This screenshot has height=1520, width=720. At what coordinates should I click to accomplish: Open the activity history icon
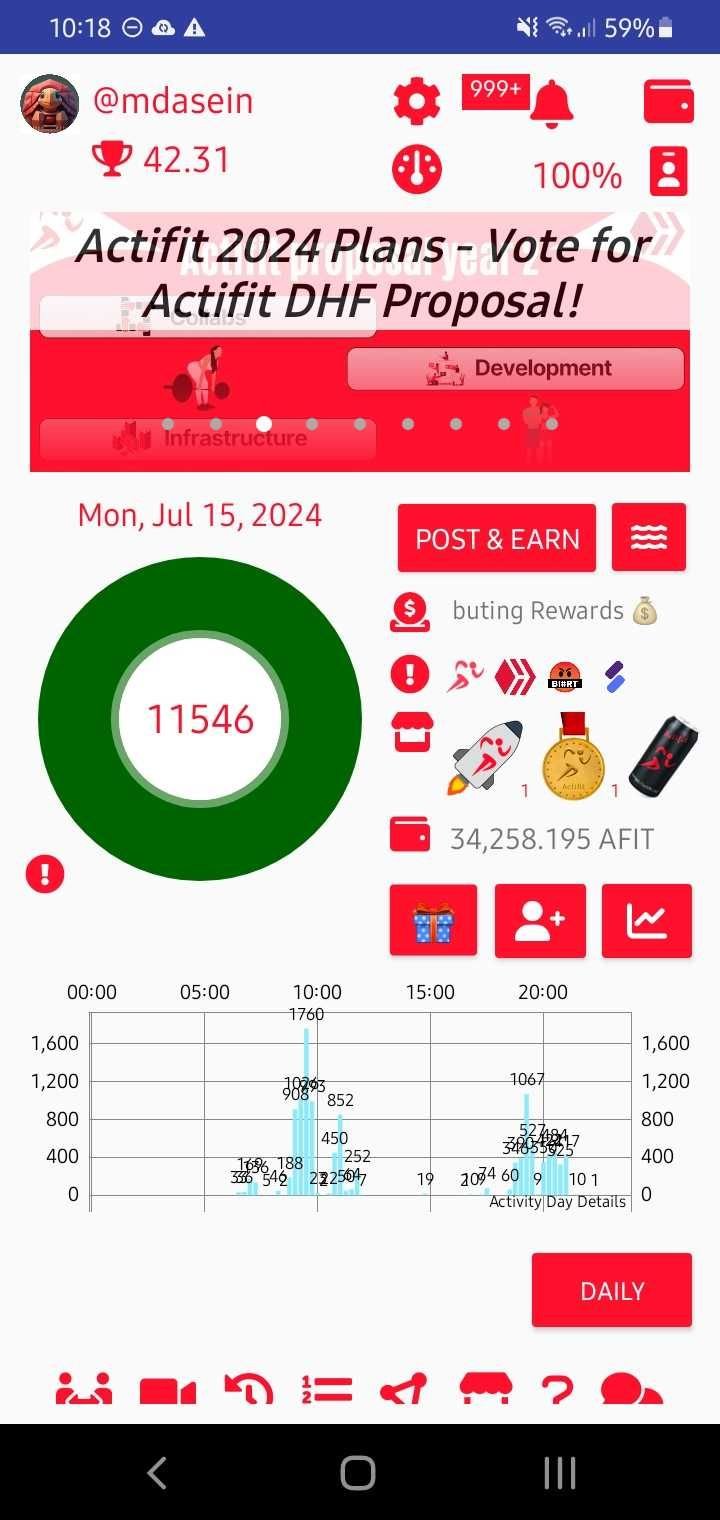pos(248,1390)
